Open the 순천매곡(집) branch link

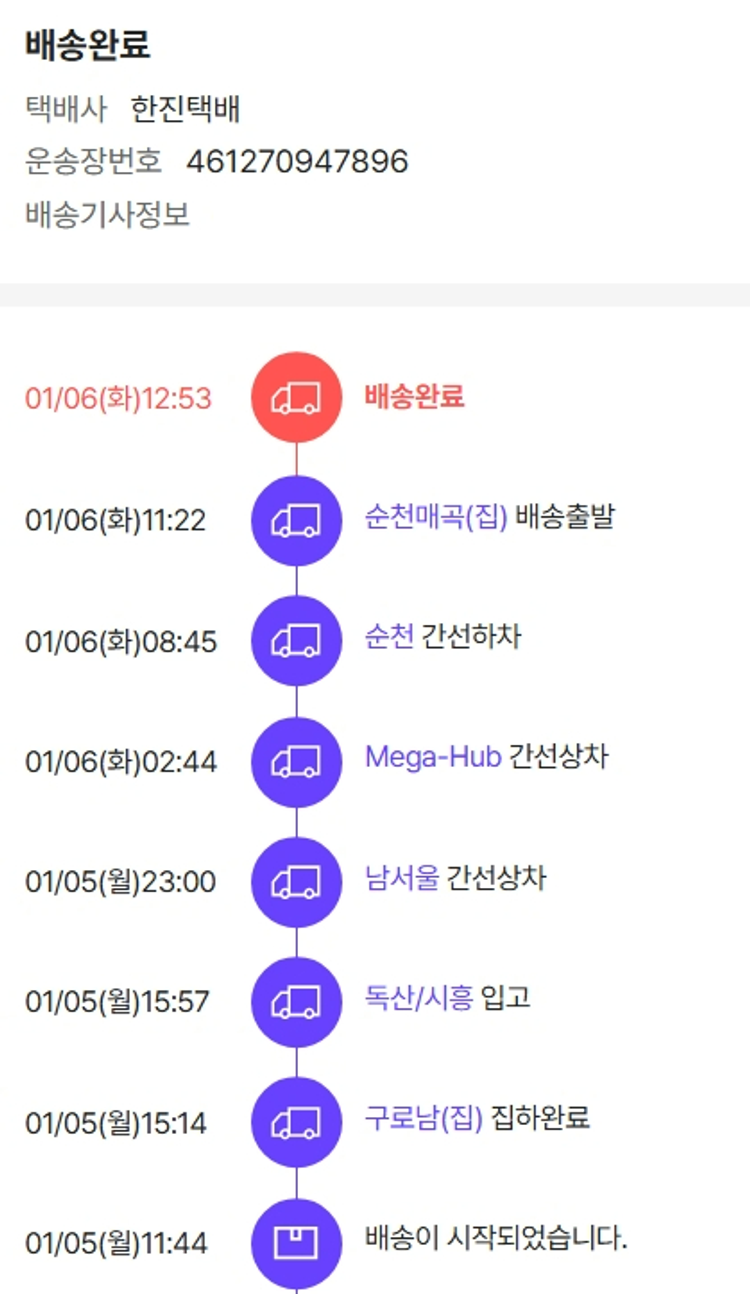(x=436, y=518)
